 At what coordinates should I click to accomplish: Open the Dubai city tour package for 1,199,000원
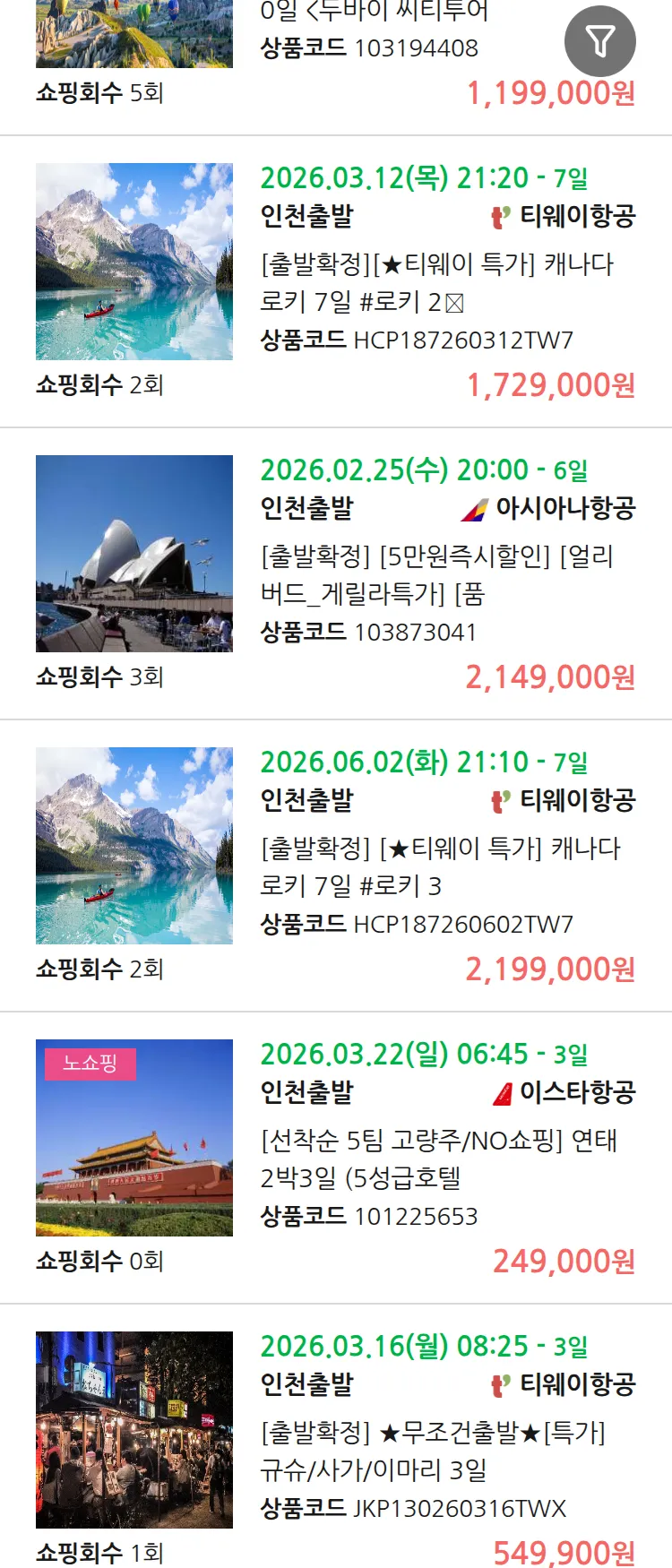coord(372,13)
